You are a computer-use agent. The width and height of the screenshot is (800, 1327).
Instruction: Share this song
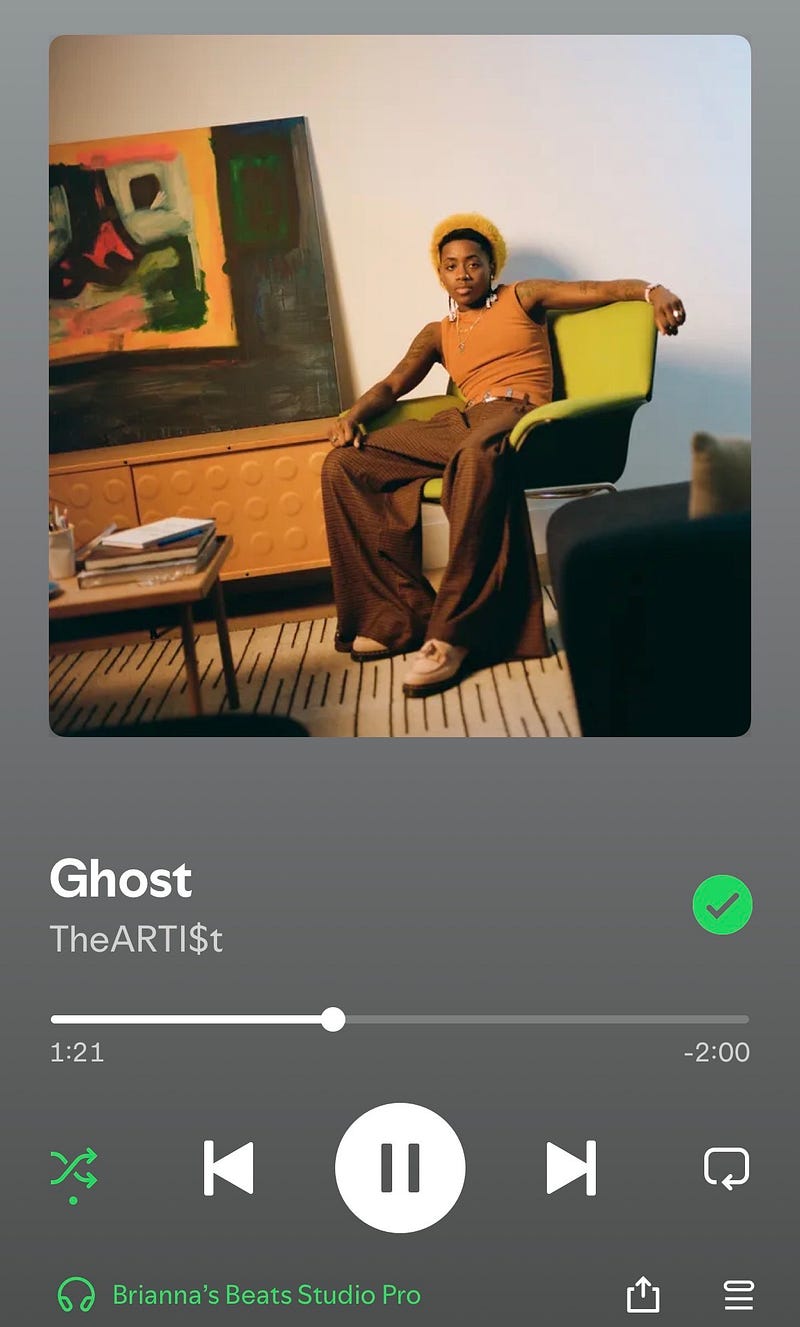pos(643,1295)
